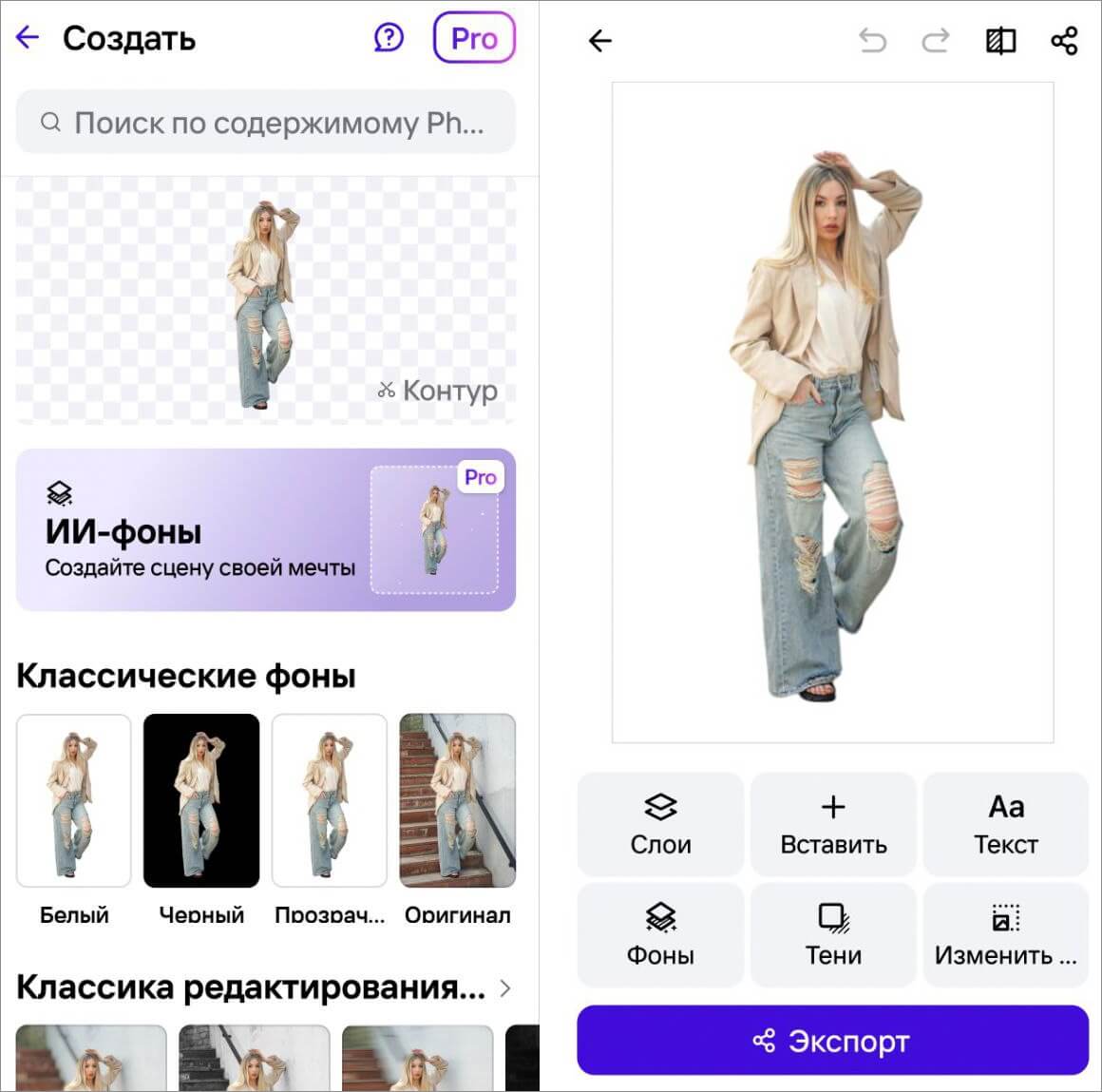
Task: Open the ИИ-фоны banner
Action: 266,529
